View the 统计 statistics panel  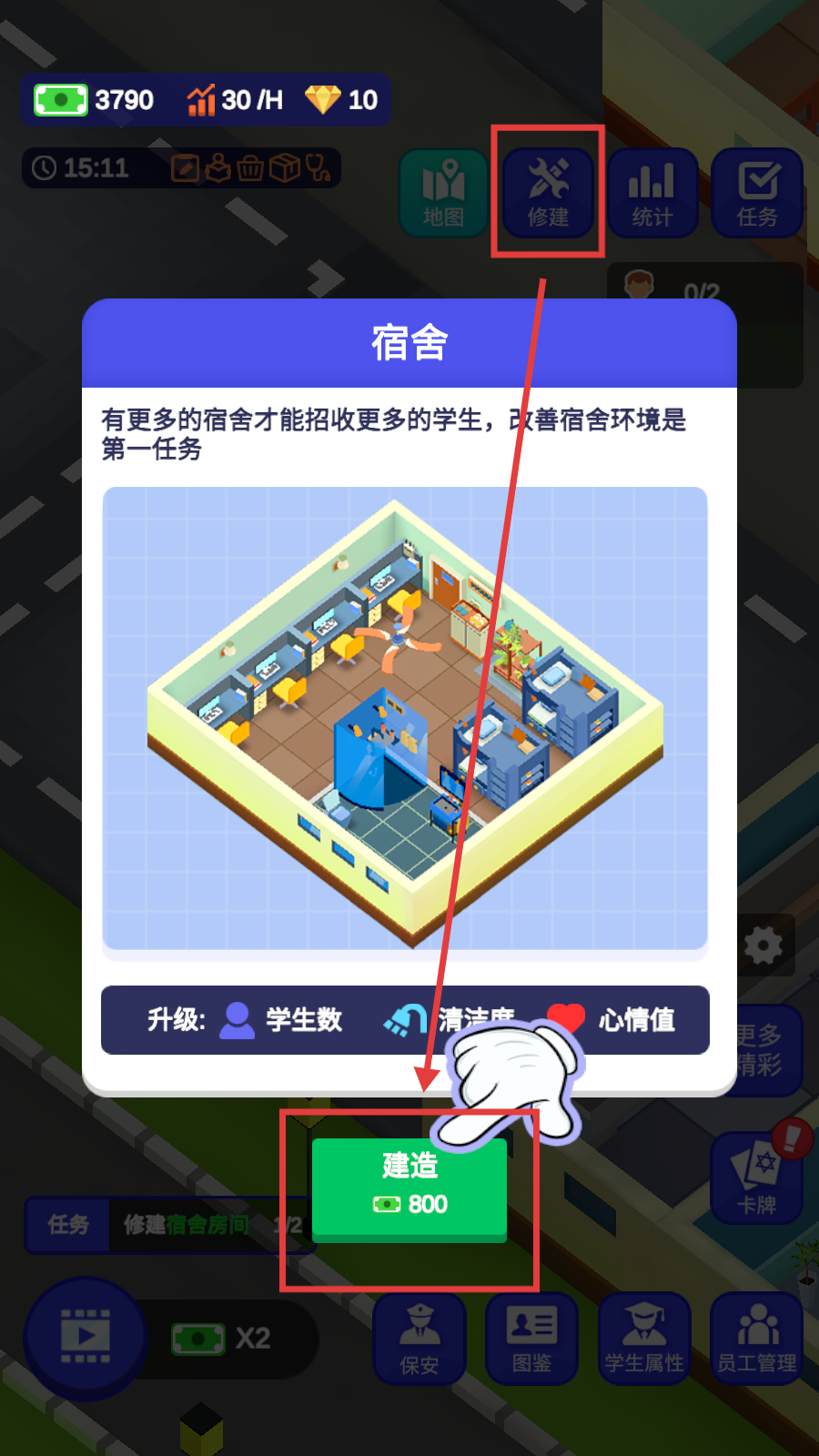(x=652, y=193)
